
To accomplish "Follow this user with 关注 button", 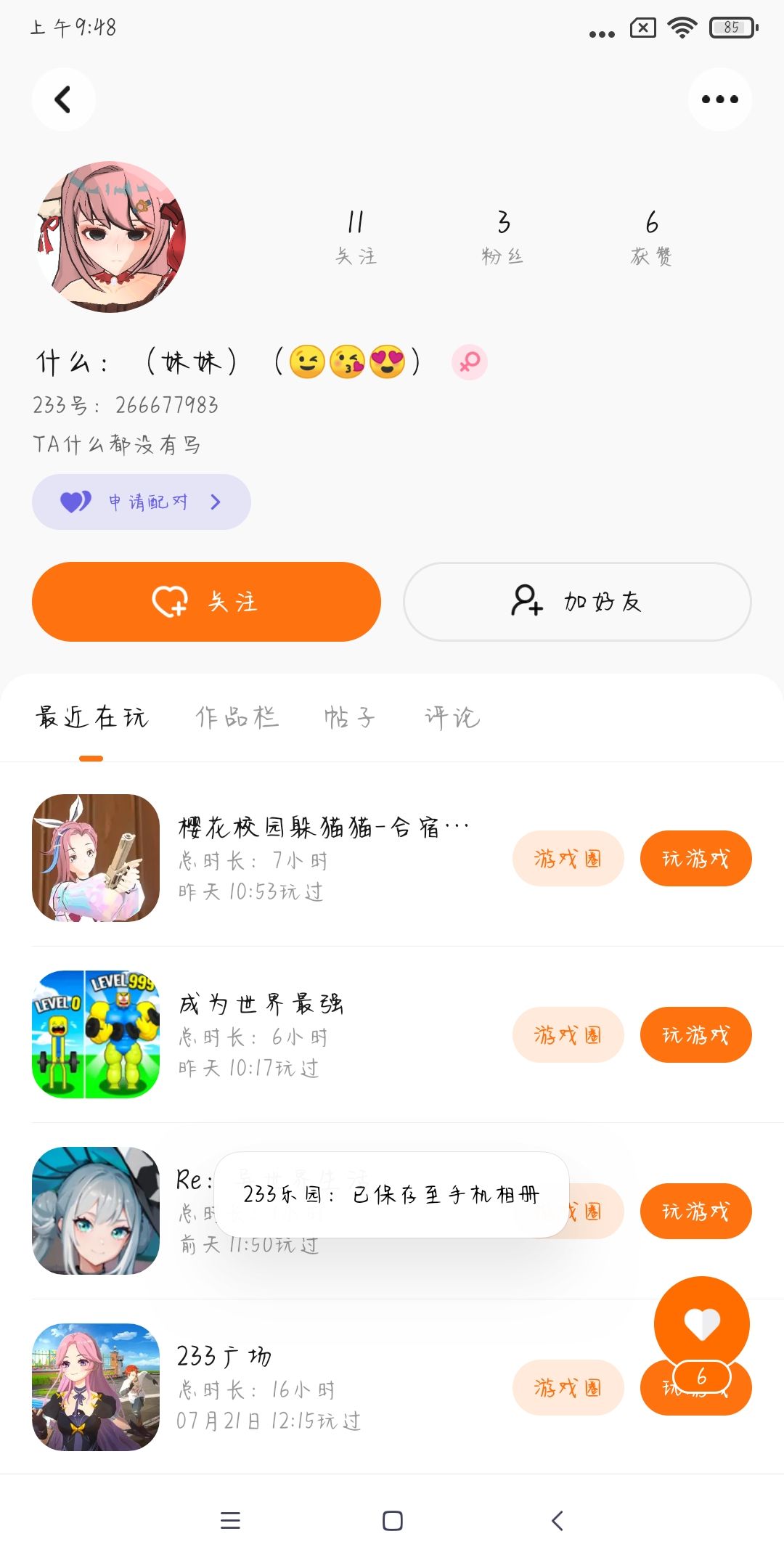I will (x=206, y=602).
